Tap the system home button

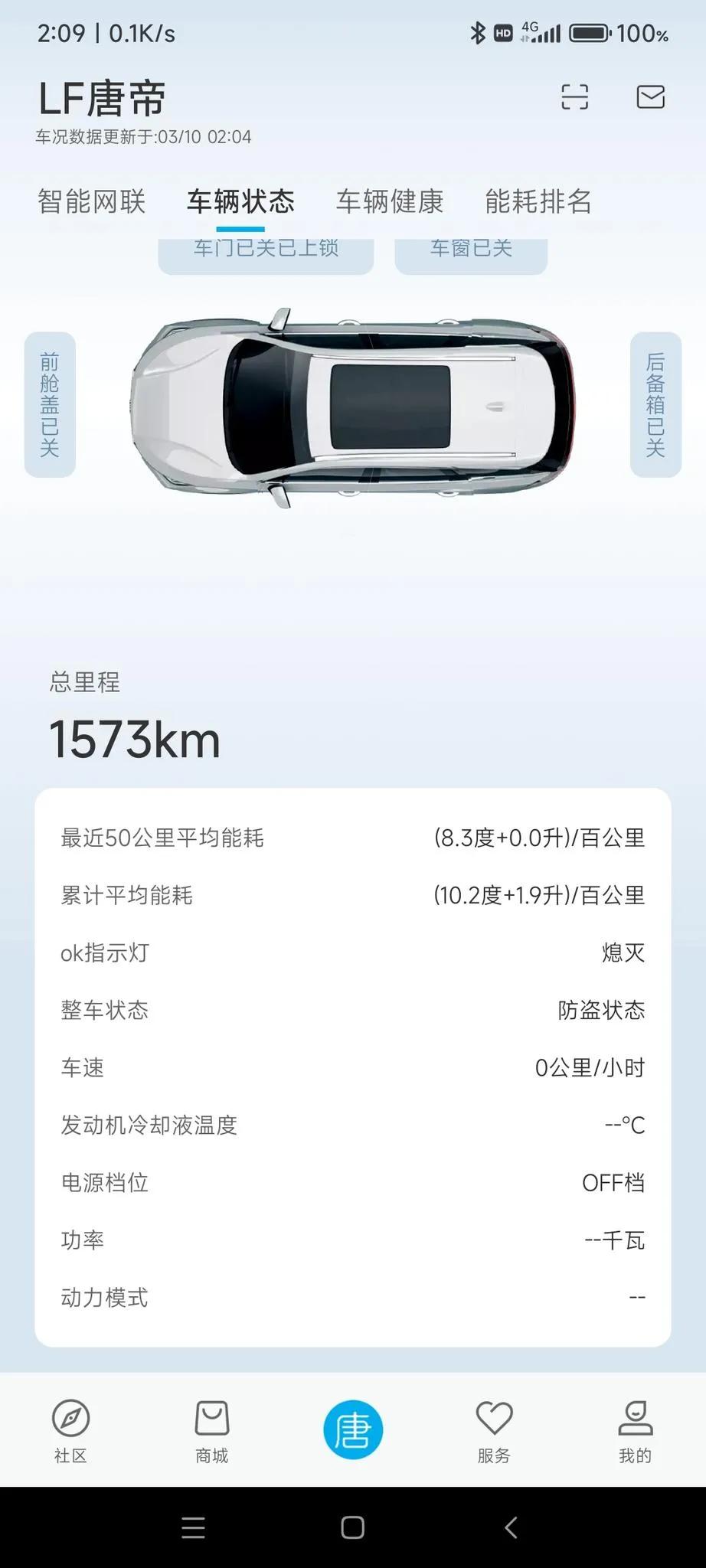coord(352,1527)
